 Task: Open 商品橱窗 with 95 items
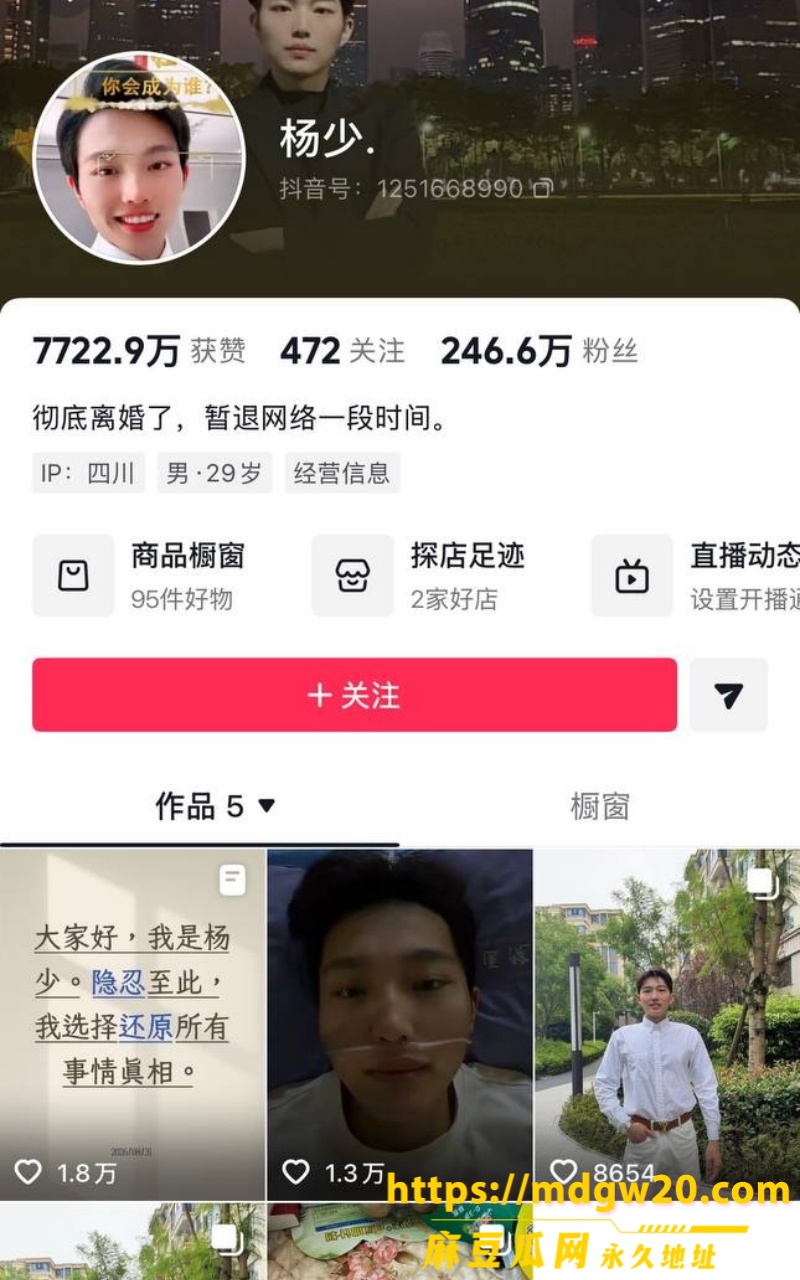point(139,576)
